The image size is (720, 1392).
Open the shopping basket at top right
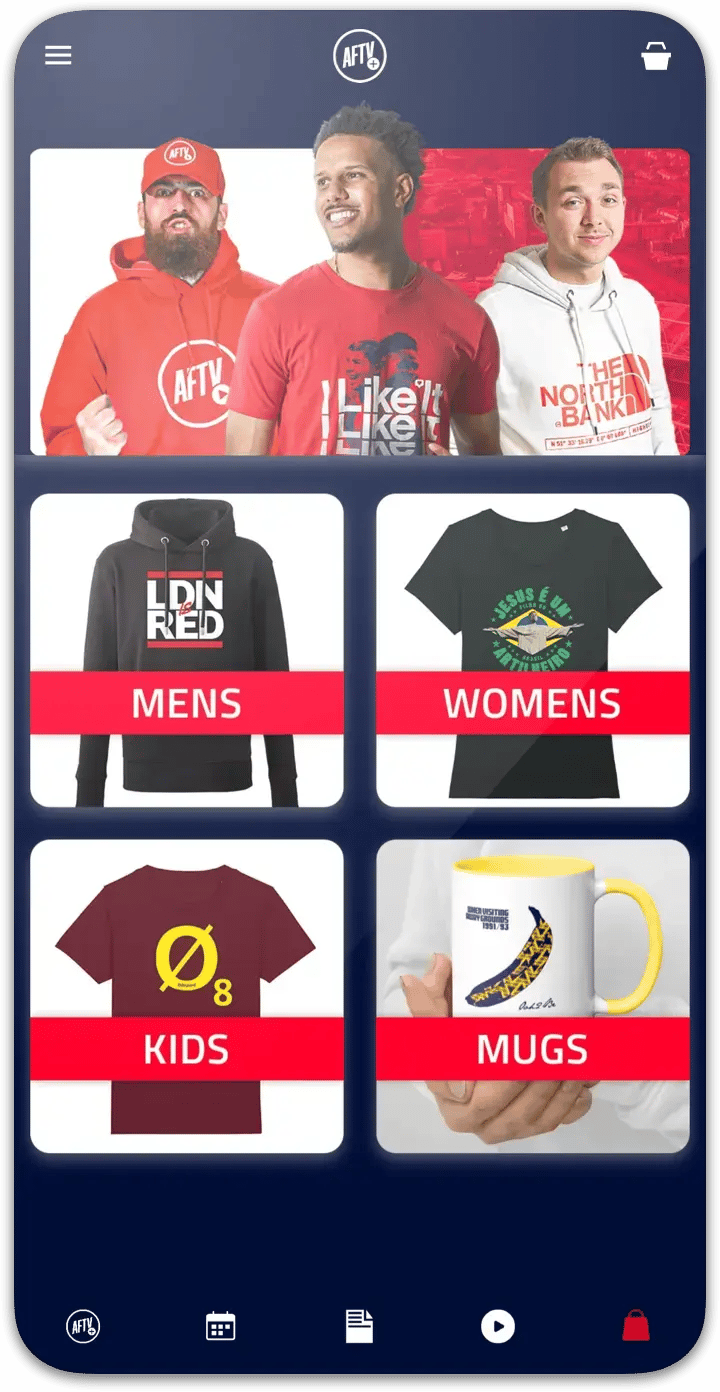657,55
